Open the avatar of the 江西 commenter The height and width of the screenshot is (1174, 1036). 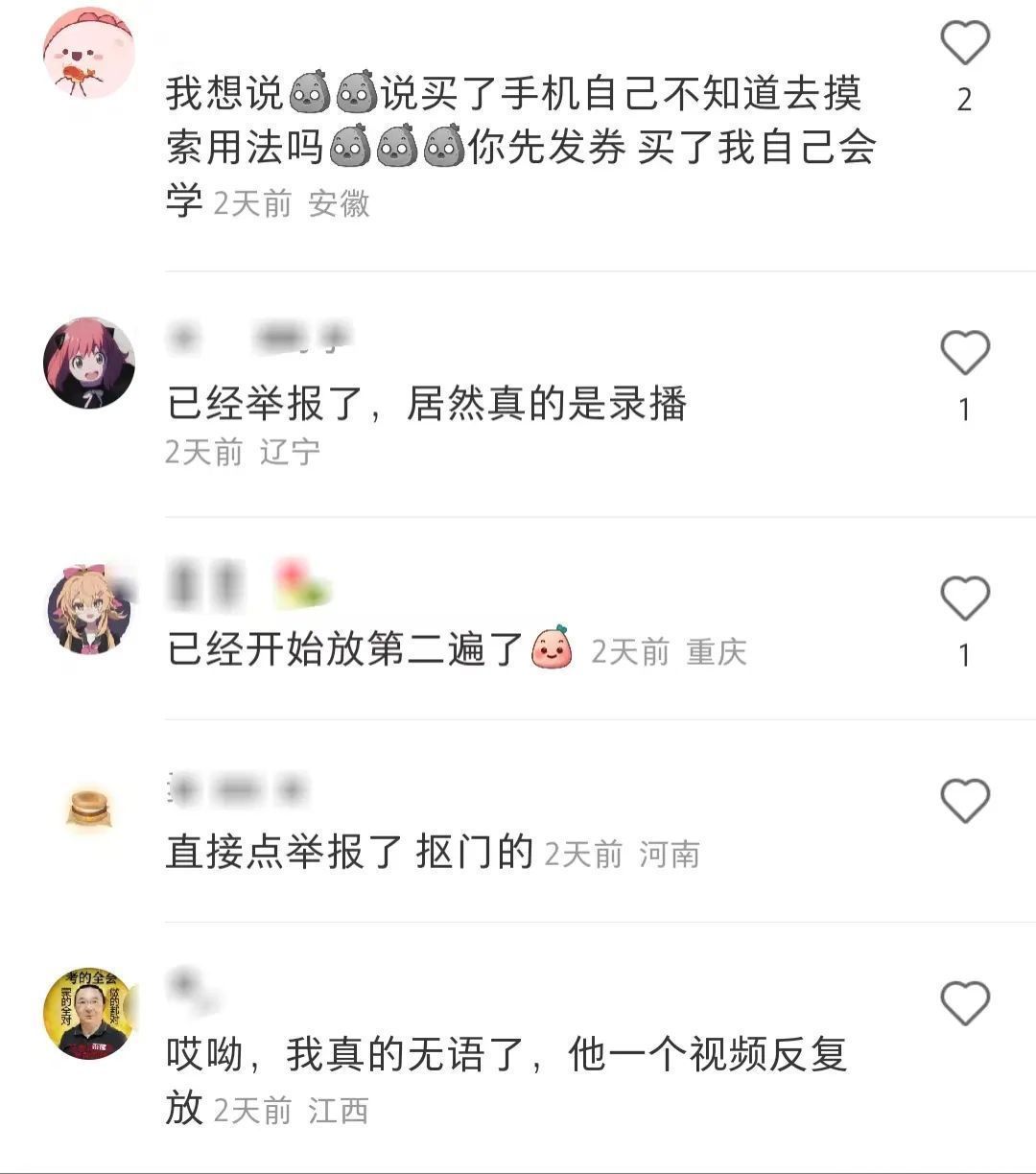89,1014
